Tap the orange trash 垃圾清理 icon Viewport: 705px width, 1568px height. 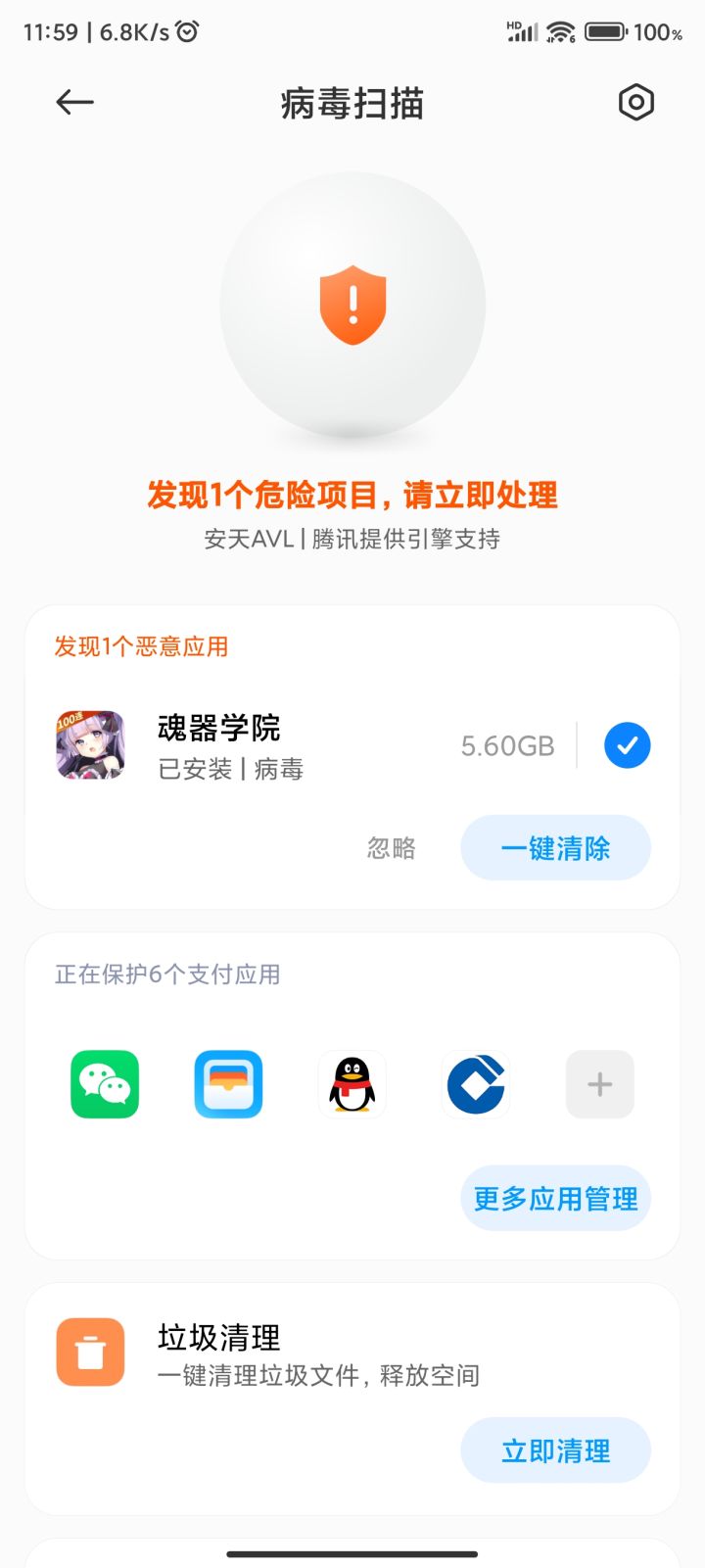pyautogui.click(x=89, y=1353)
